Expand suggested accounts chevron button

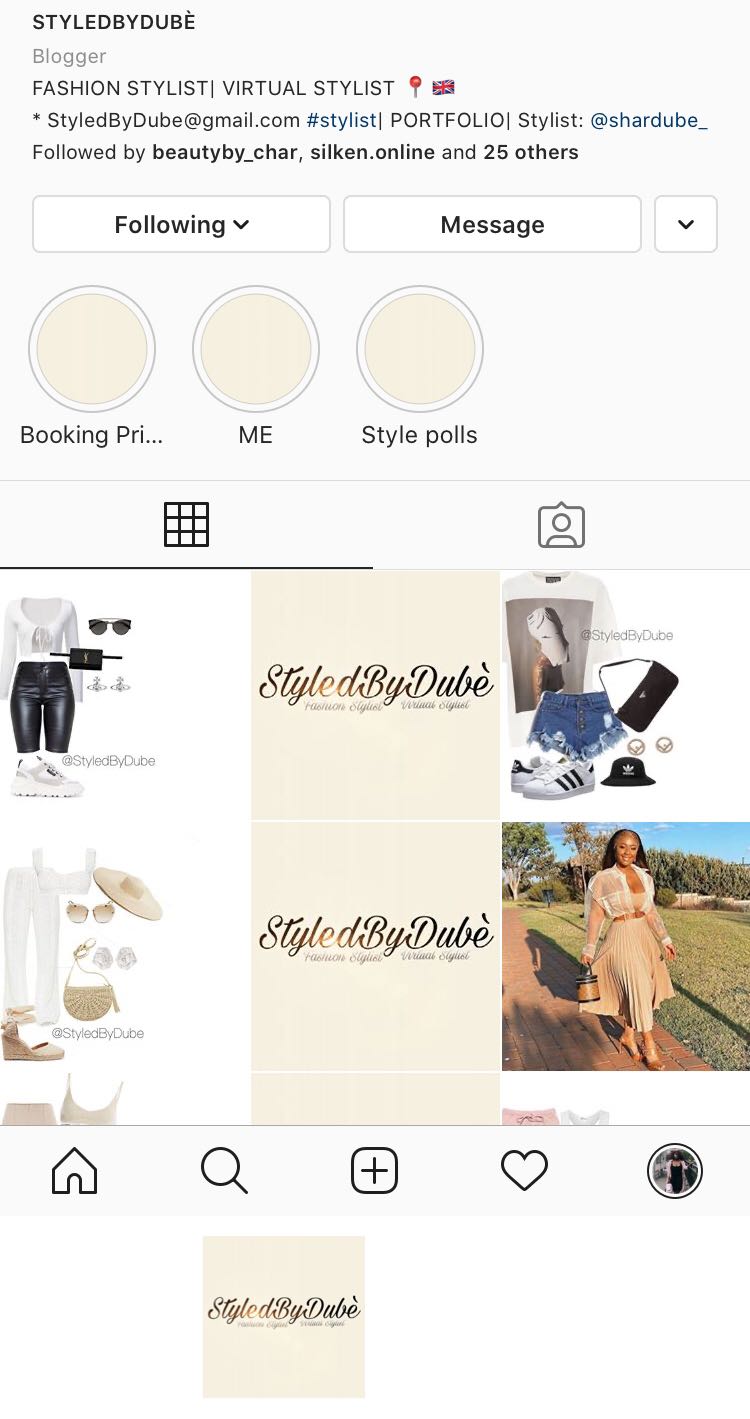coord(685,224)
